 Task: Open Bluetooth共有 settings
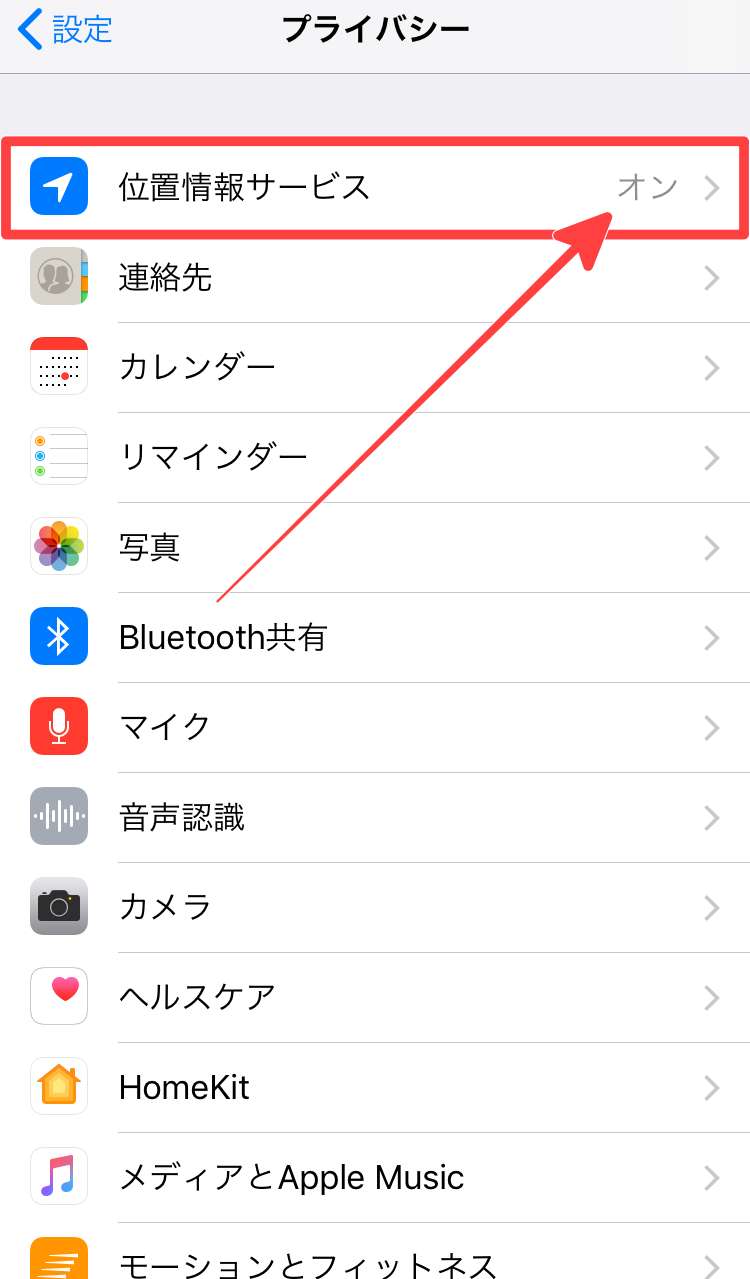375,637
